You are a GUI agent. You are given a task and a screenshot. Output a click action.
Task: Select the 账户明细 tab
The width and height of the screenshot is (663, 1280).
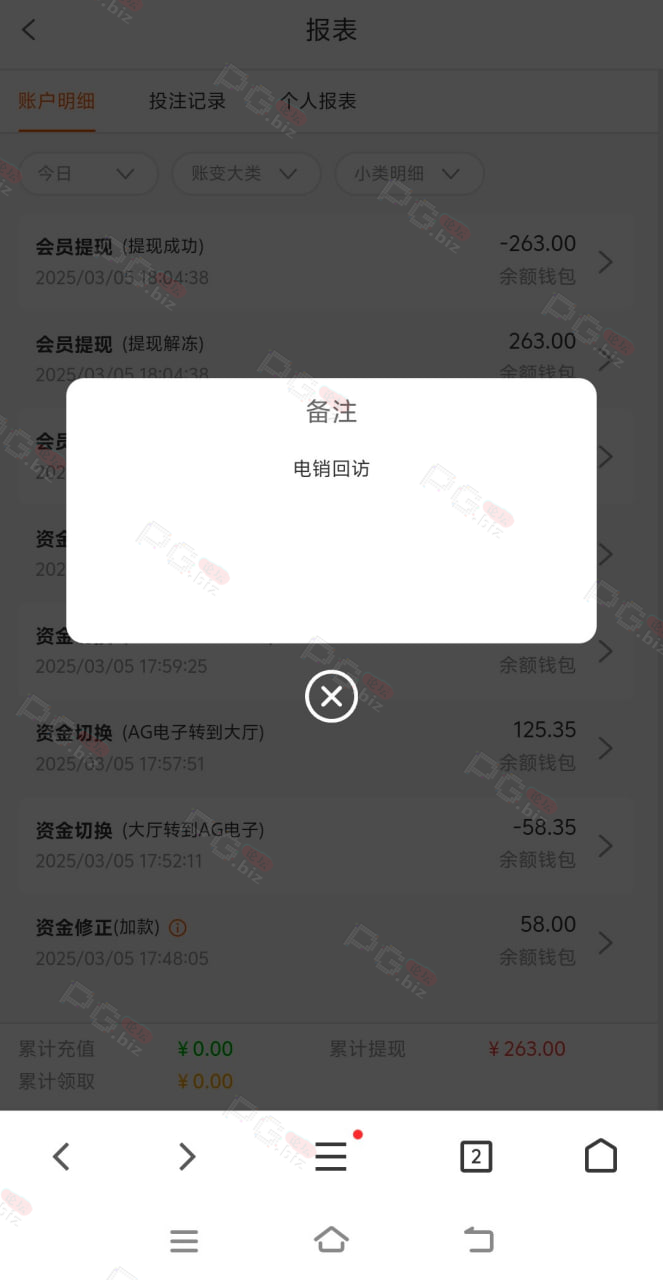pos(57,101)
